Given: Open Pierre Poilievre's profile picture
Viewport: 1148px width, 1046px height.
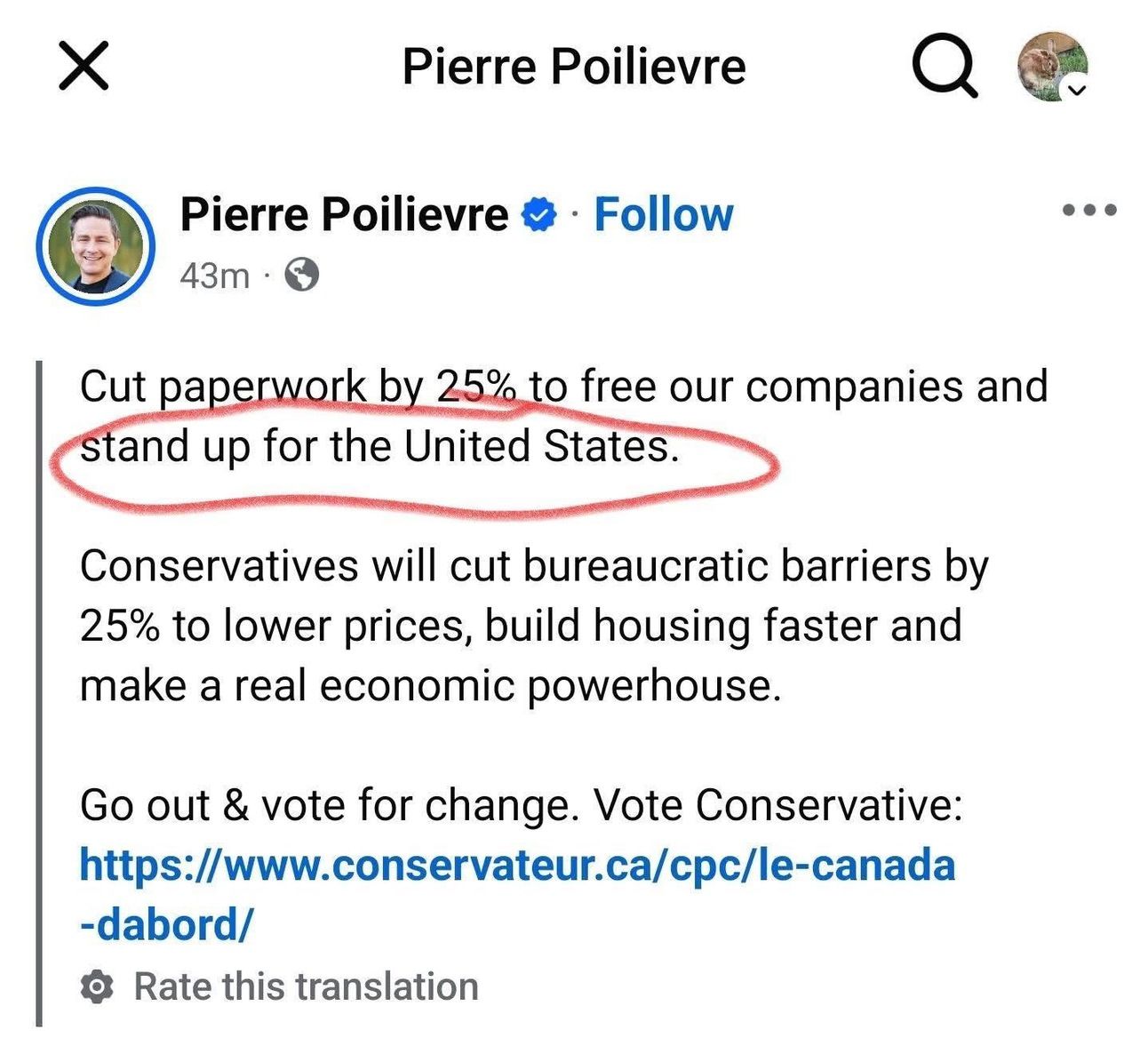Looking at the screenshot, I should [x=95, y=246].
